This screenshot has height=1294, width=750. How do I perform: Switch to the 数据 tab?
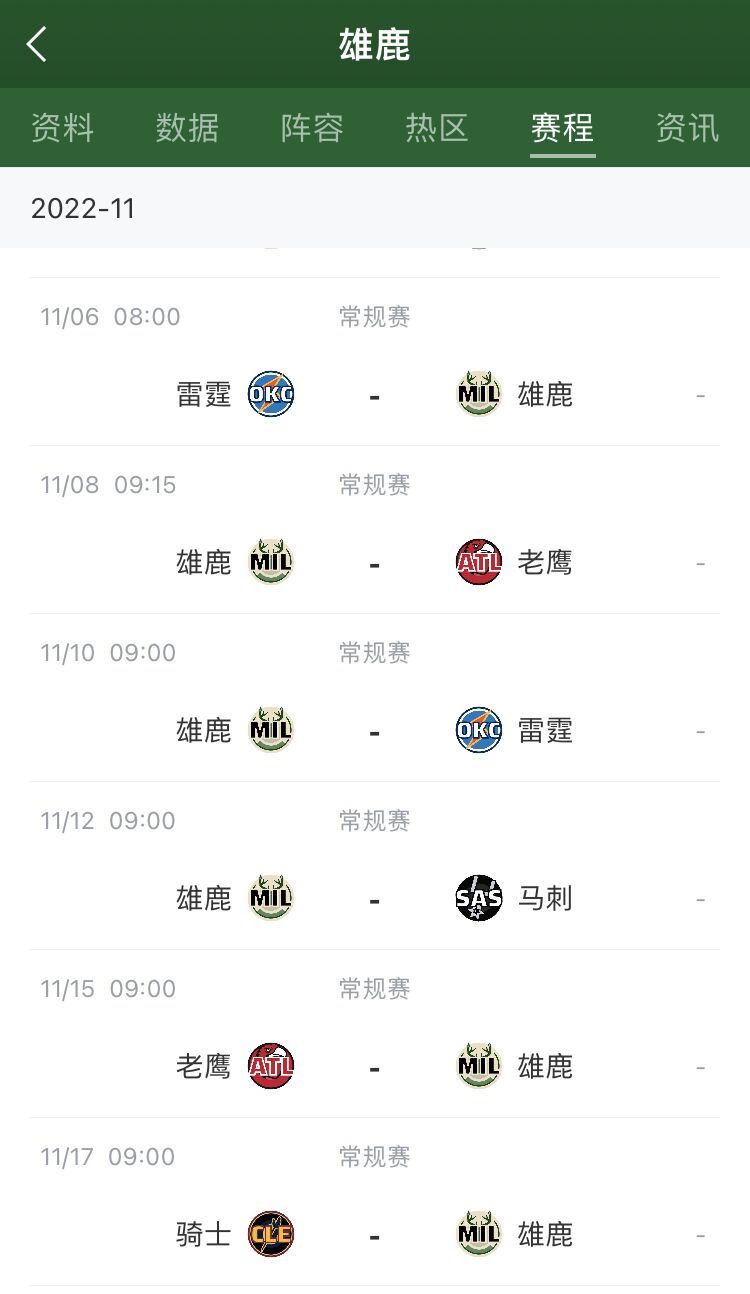click(187, 128)
